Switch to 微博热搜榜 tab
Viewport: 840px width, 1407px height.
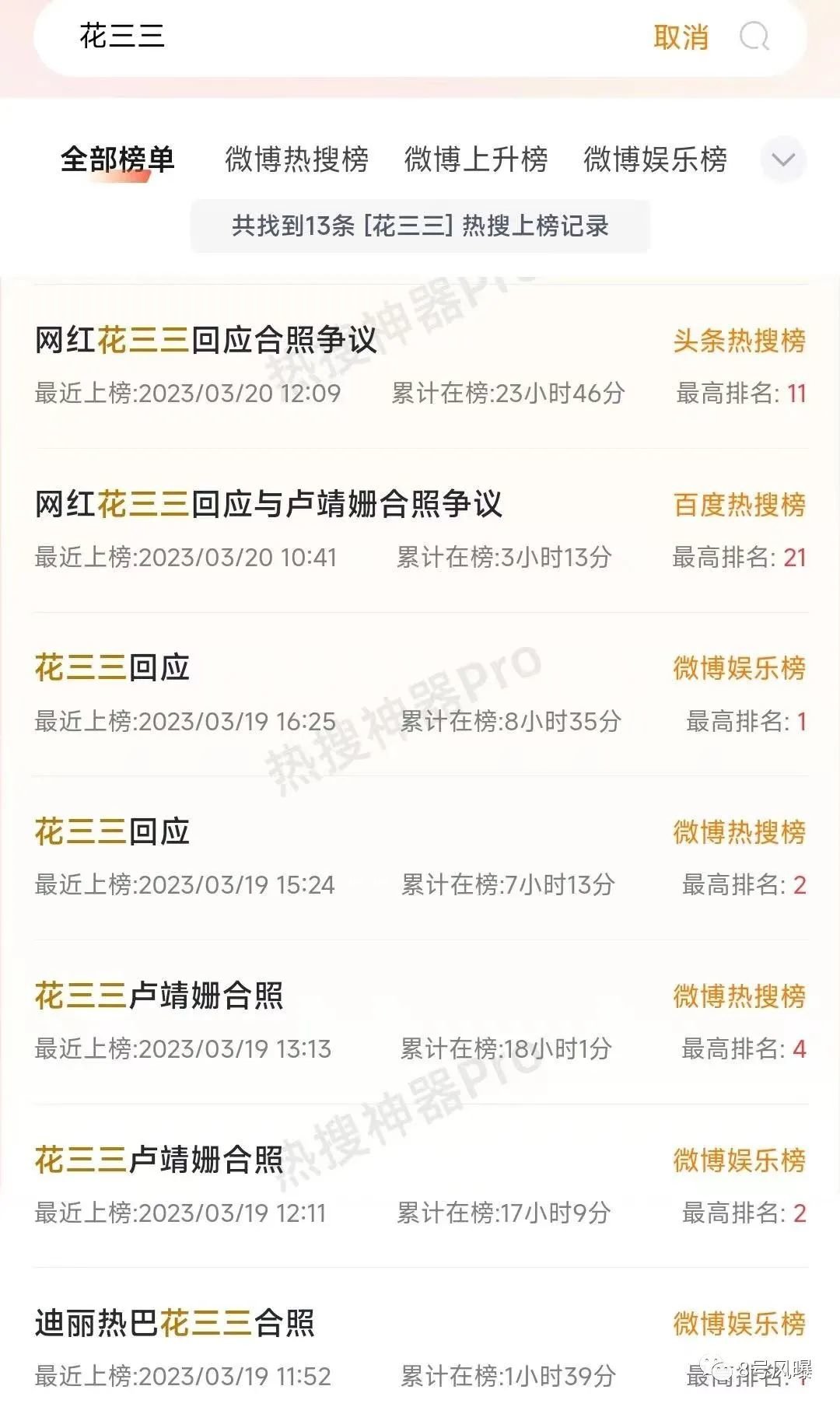click(298, 159)
